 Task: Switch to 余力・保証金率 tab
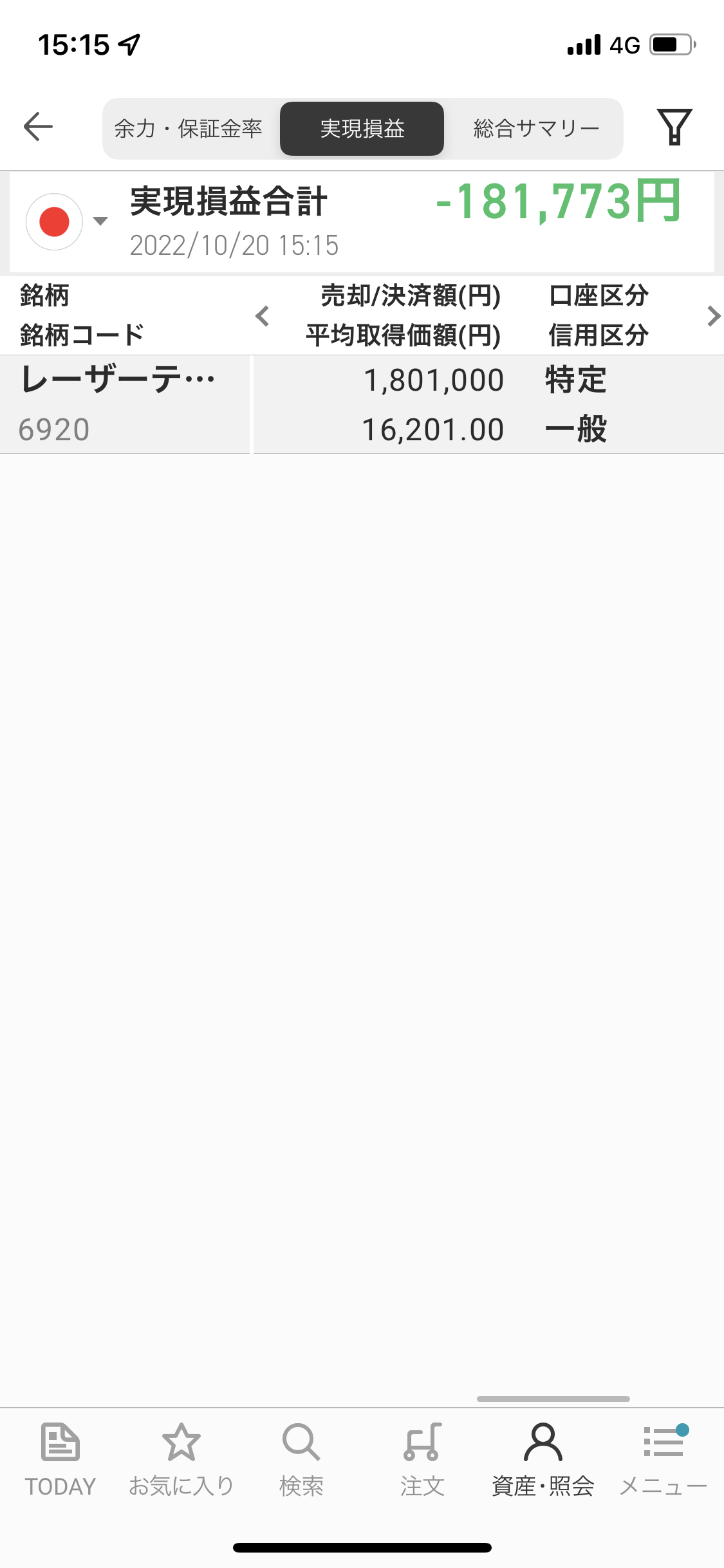click(189, 129)
